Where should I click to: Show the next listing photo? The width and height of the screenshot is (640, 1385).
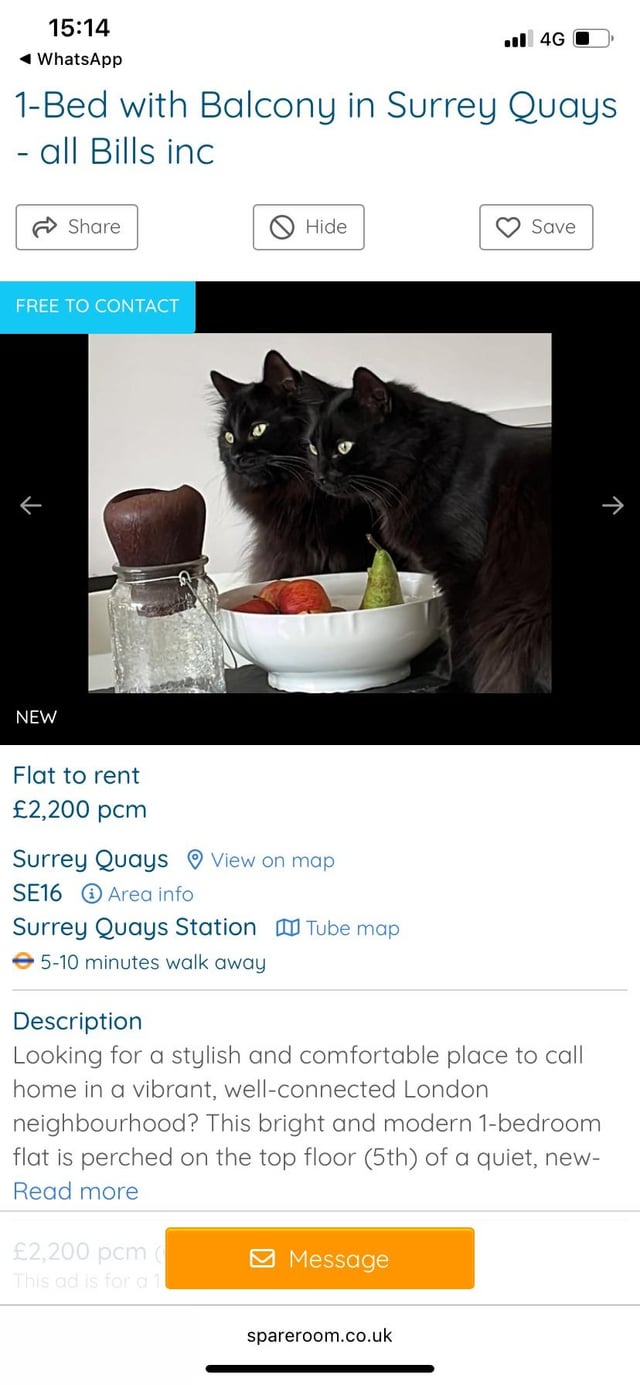tap(612, 507)
